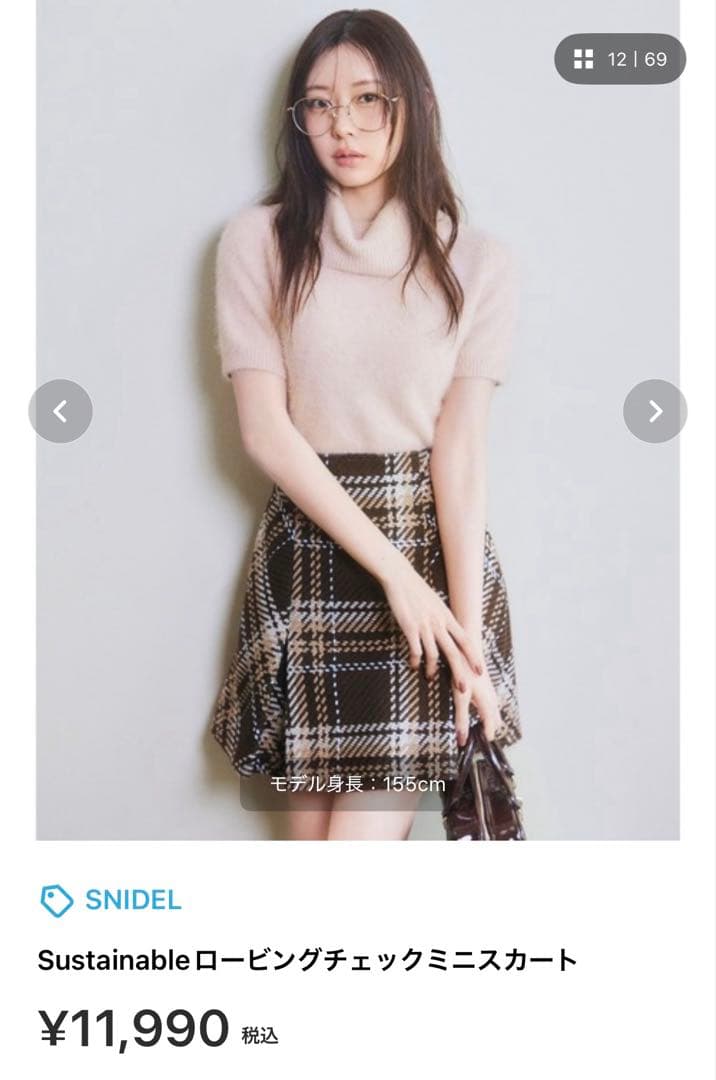The image size is (716, 1080).
Task: Open the SNIDEL brand page
Action: point(132,900)
